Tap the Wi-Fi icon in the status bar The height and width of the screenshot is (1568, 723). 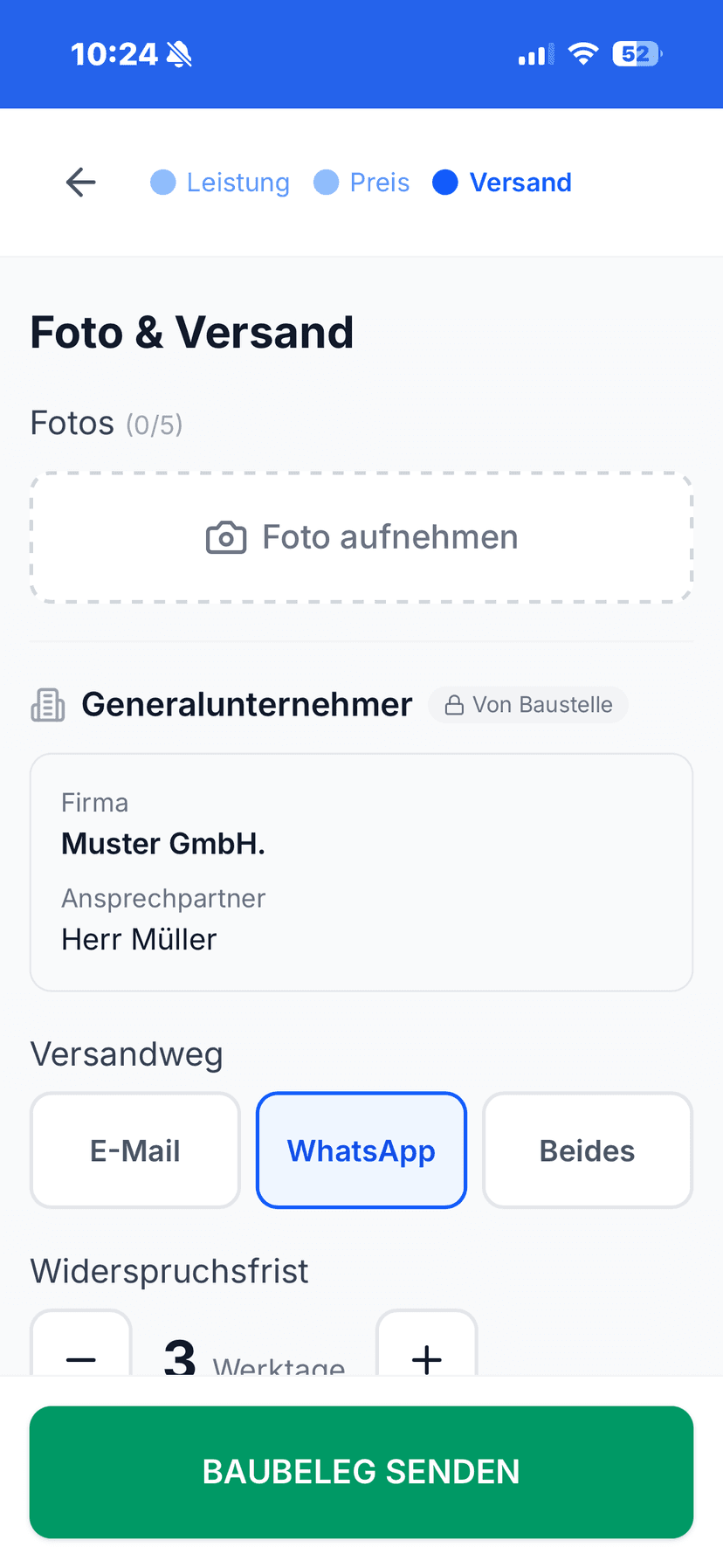(x=584, y=53)
